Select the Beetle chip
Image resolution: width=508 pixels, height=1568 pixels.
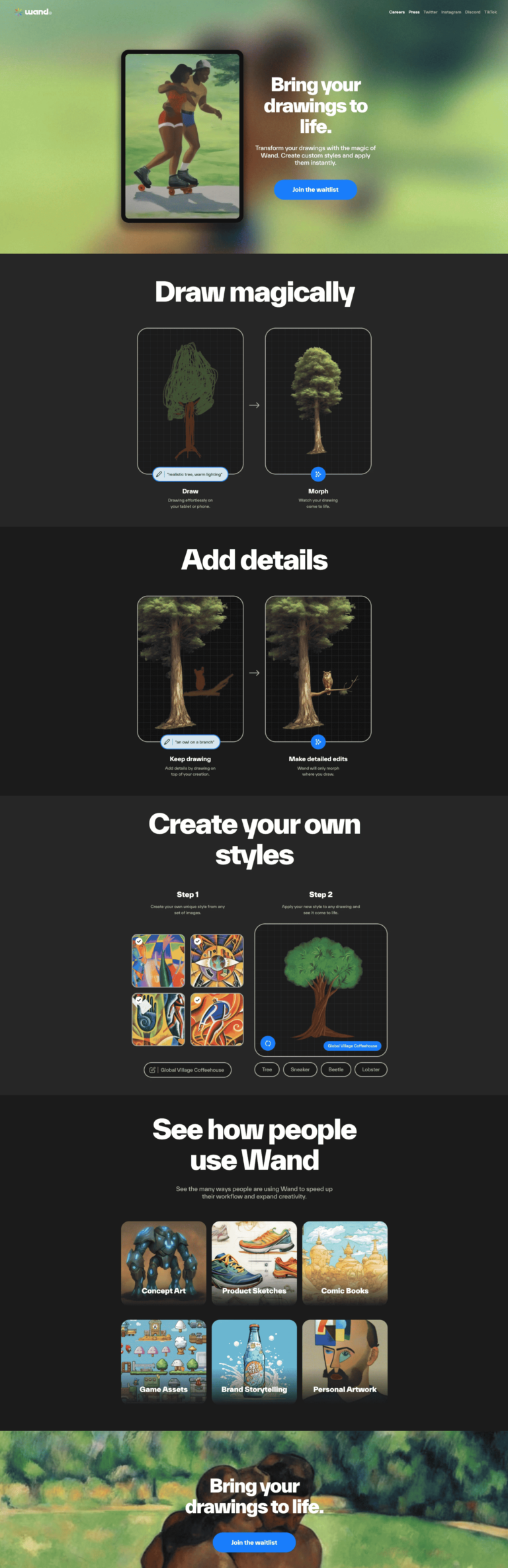pyautogui.click(x=336, y=1069)
